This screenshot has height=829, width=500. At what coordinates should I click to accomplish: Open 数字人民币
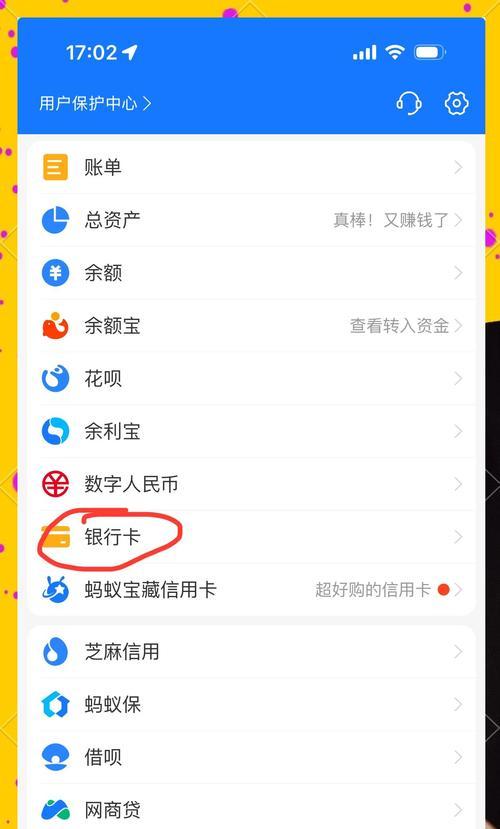point(252,484)
